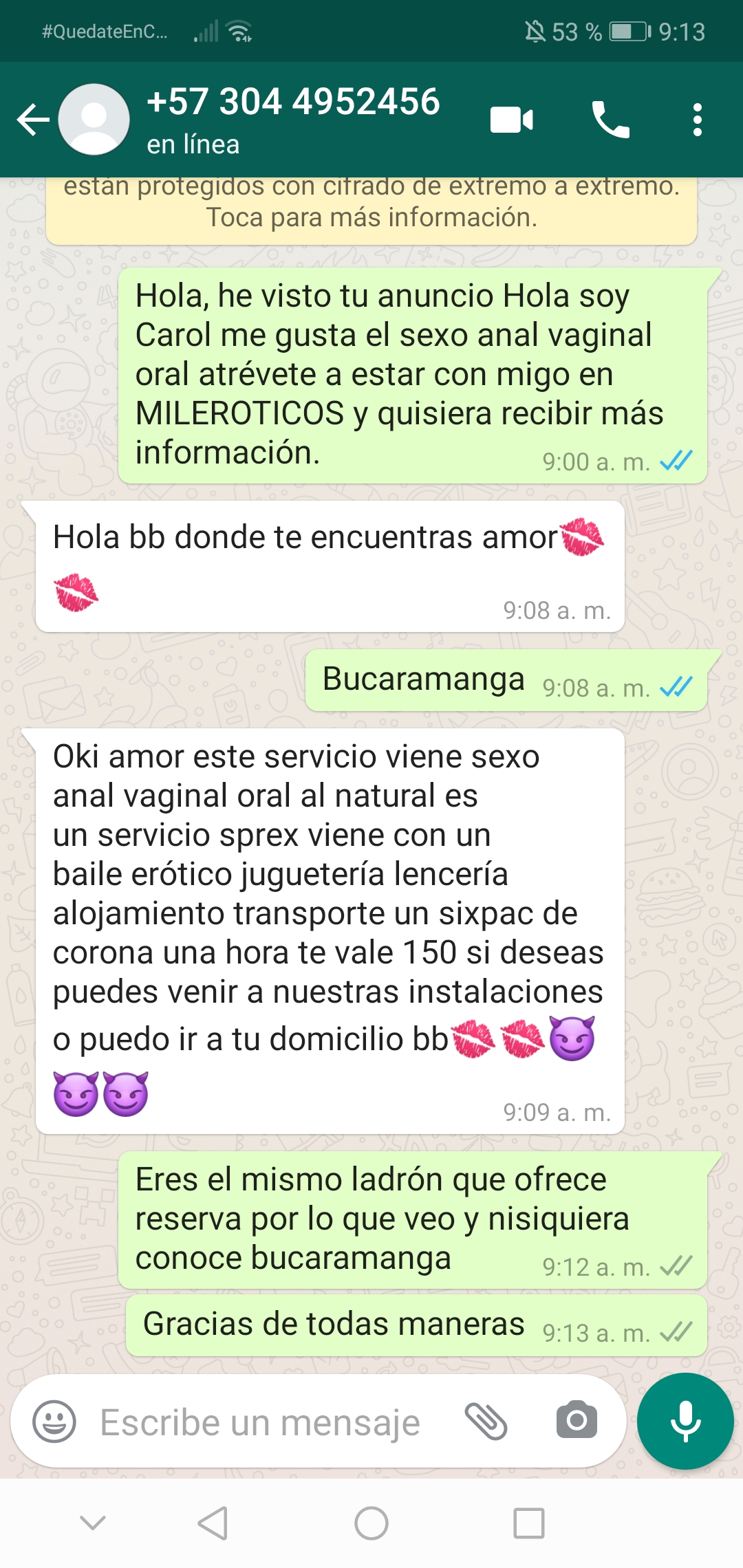Open the contact's profile picture
743x1568 pixels.
(94, 119)
